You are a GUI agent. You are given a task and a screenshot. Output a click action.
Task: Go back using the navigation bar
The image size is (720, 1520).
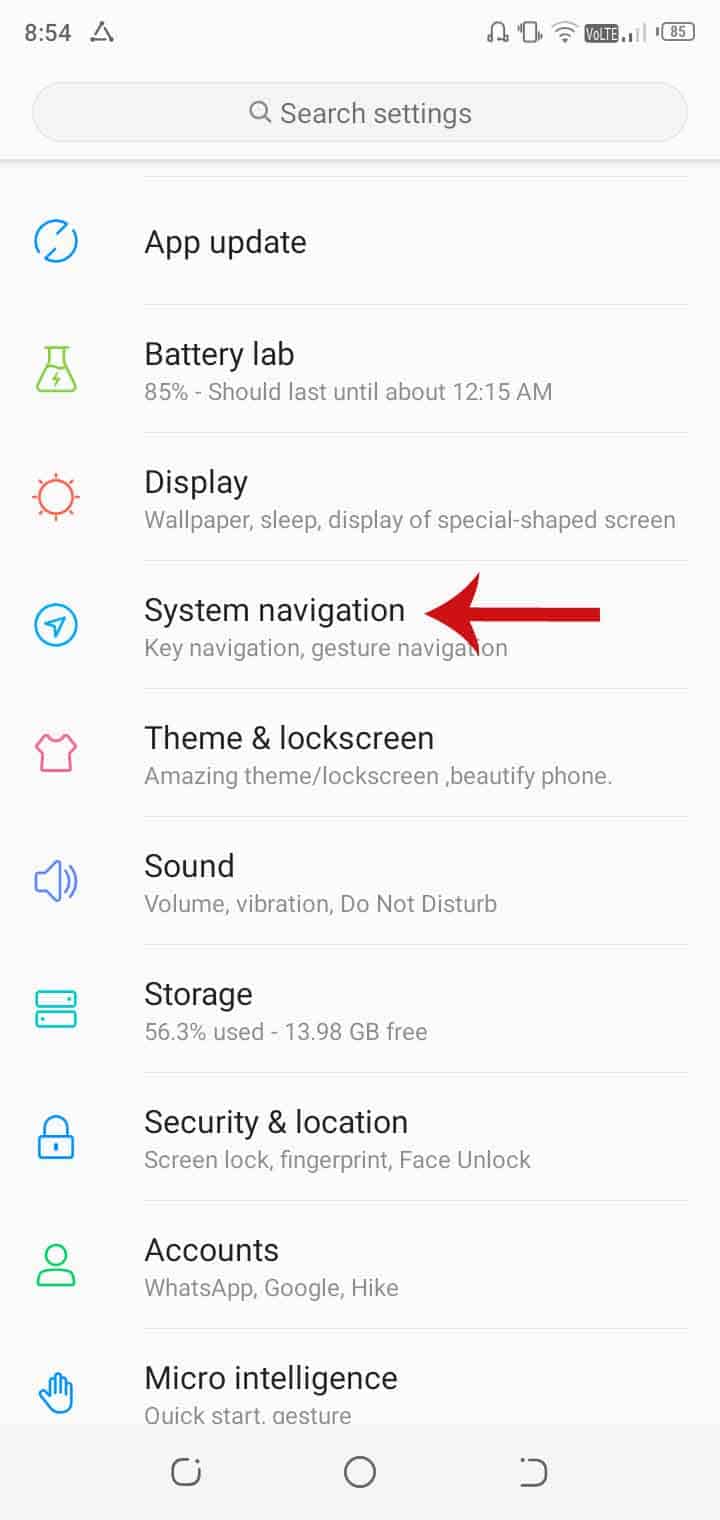pyautogui.click(x=533, y=1471)
